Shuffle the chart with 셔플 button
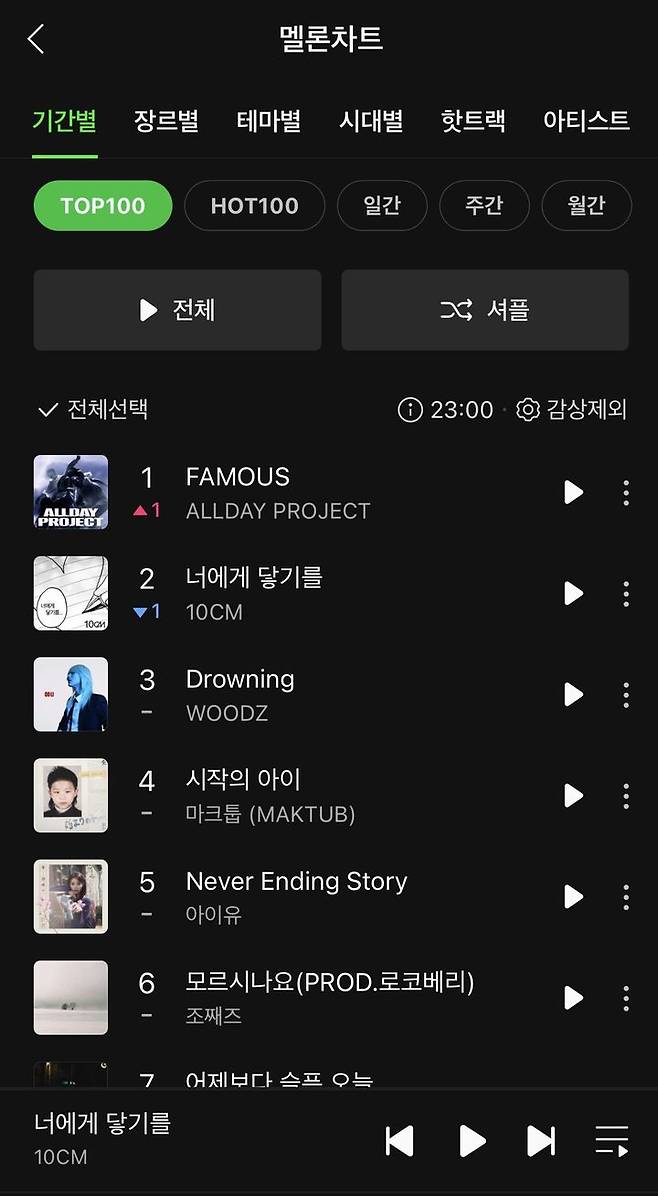The image size is (658, 1196). click(x=485, y=310)
